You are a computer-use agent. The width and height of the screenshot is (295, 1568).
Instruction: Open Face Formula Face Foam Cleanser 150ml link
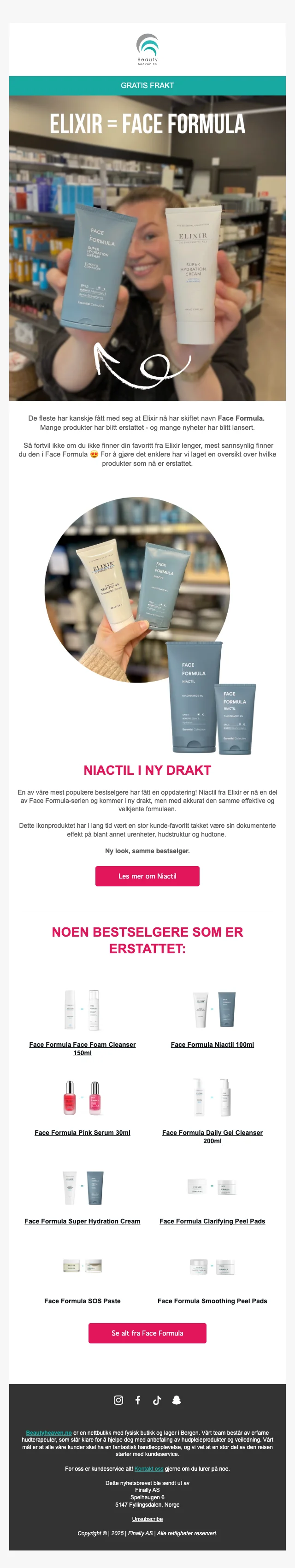(x=82, y=1048)
